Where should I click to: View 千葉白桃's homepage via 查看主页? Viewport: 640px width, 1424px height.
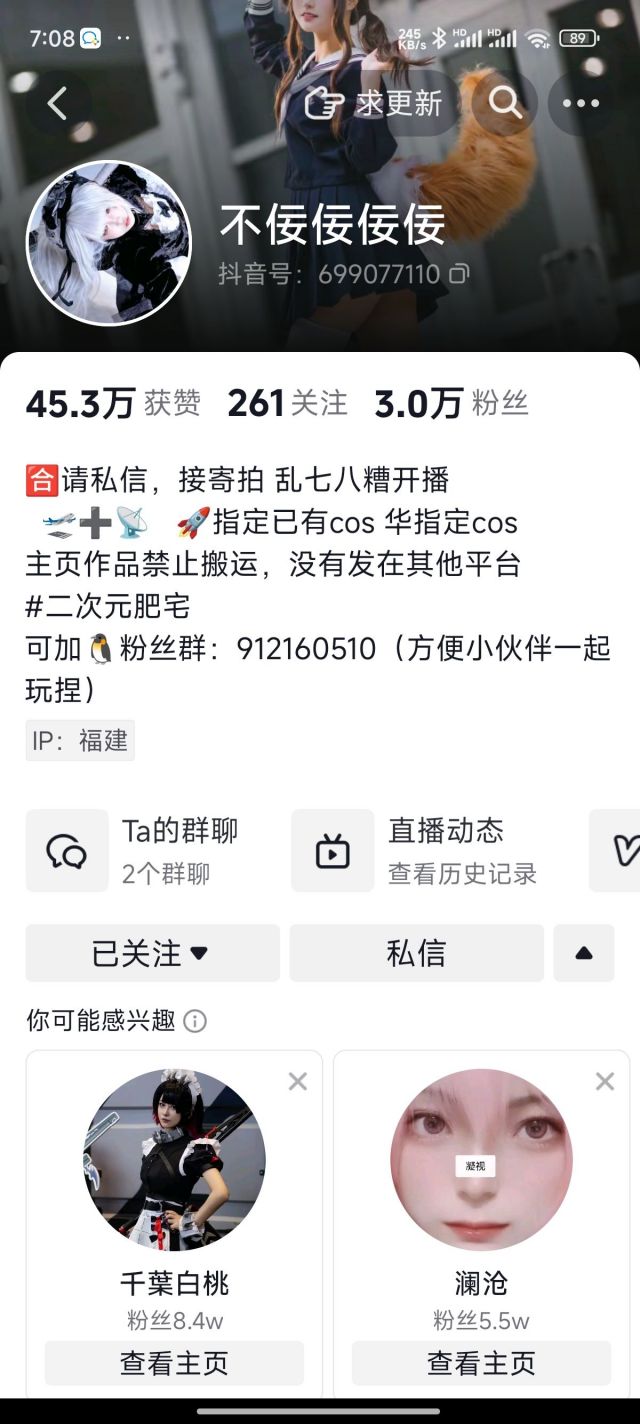click(x=174, y=1363)
